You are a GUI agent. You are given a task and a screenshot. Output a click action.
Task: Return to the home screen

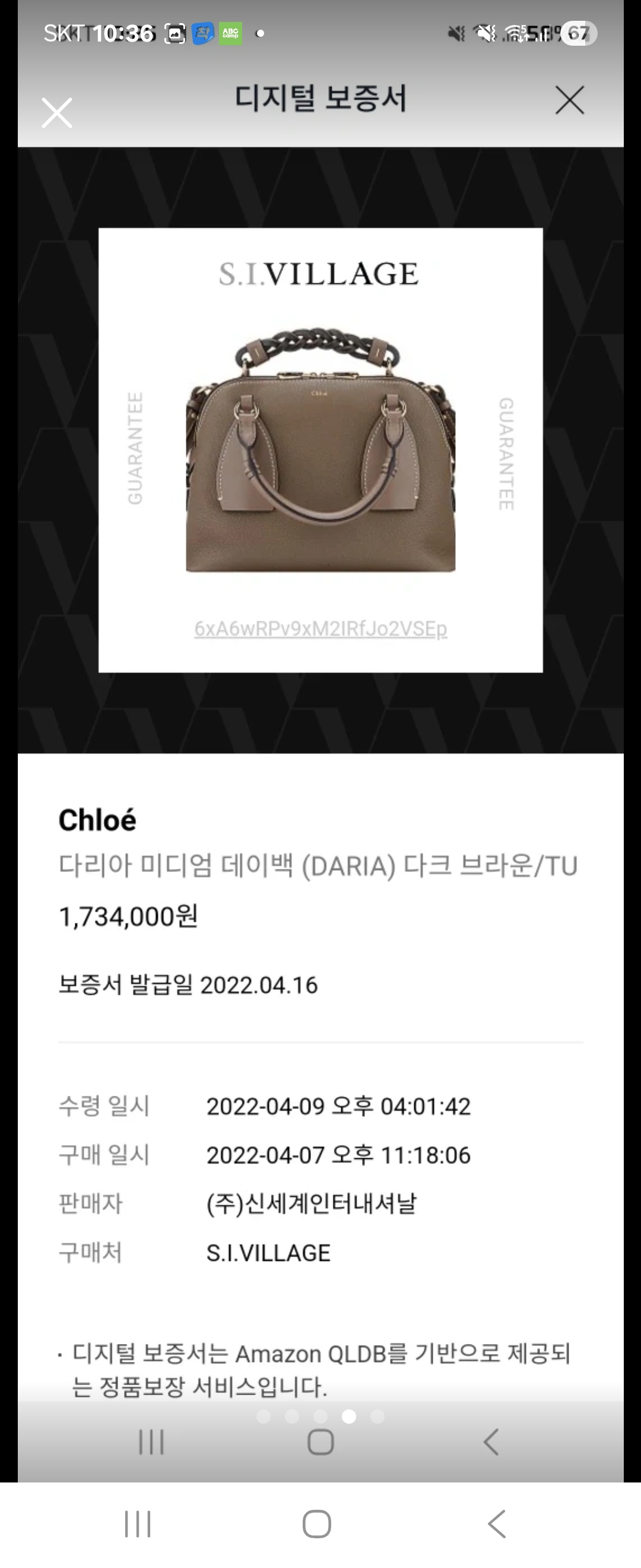(317, 1523)
